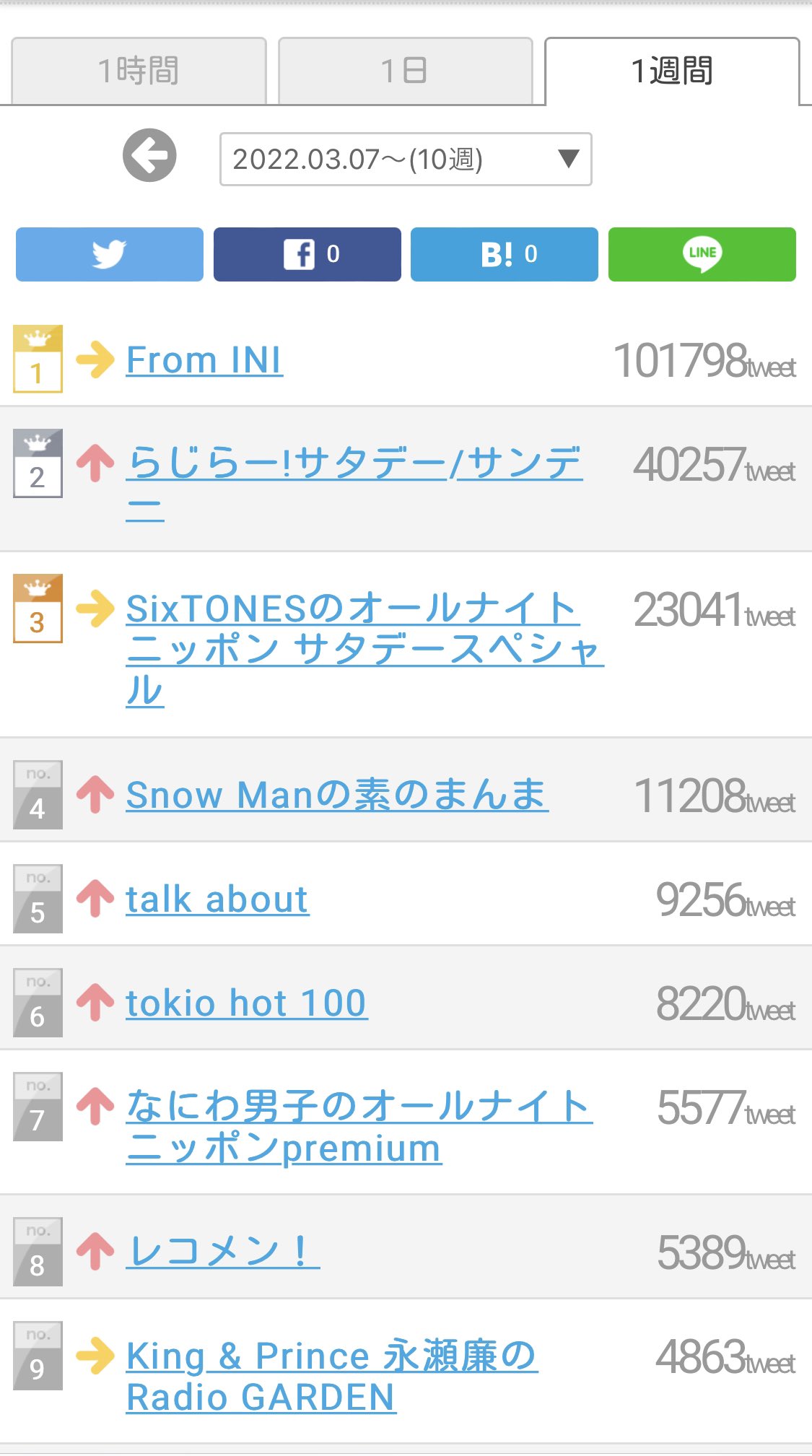
Task: Bookmark with Hatena B! button
Action: tap(505, 254)
